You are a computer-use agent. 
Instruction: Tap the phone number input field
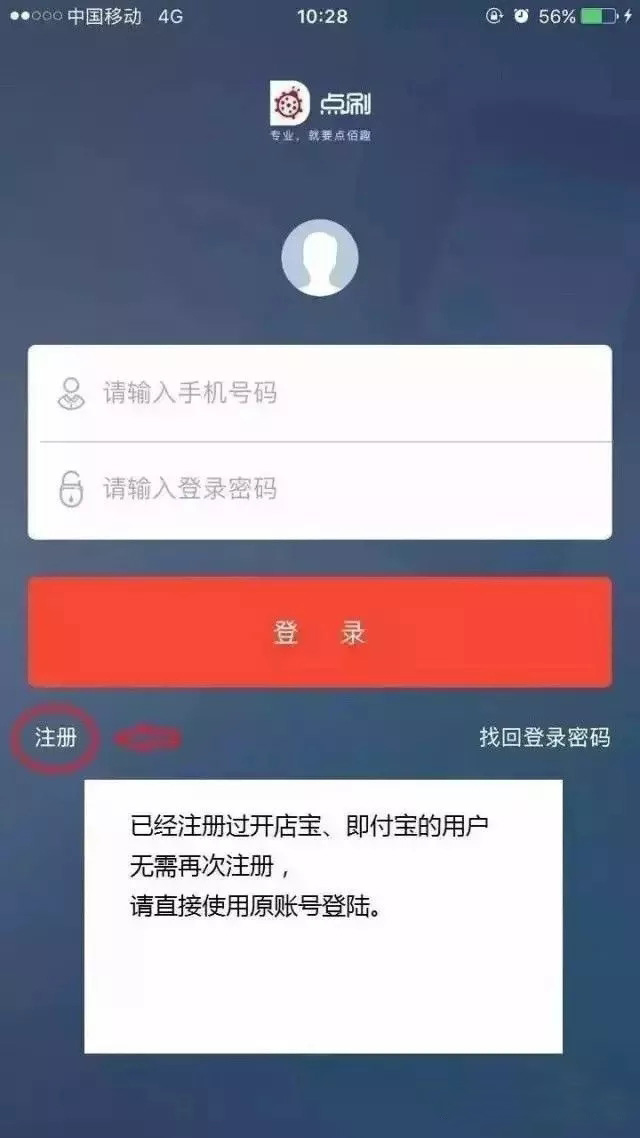coord(320,393)
